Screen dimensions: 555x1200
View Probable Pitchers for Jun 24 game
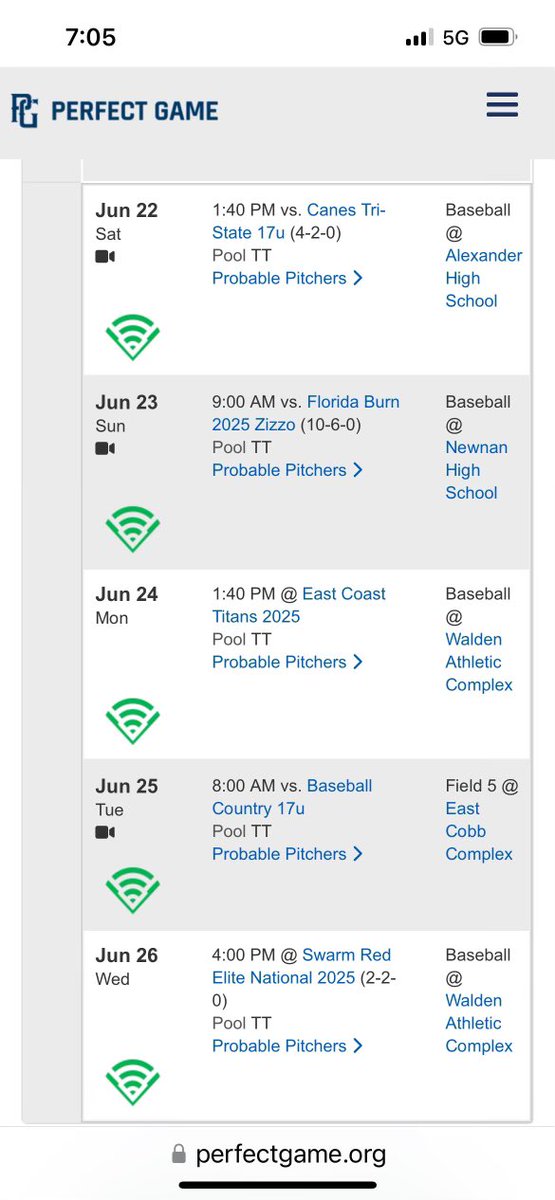tap(287, 662)
